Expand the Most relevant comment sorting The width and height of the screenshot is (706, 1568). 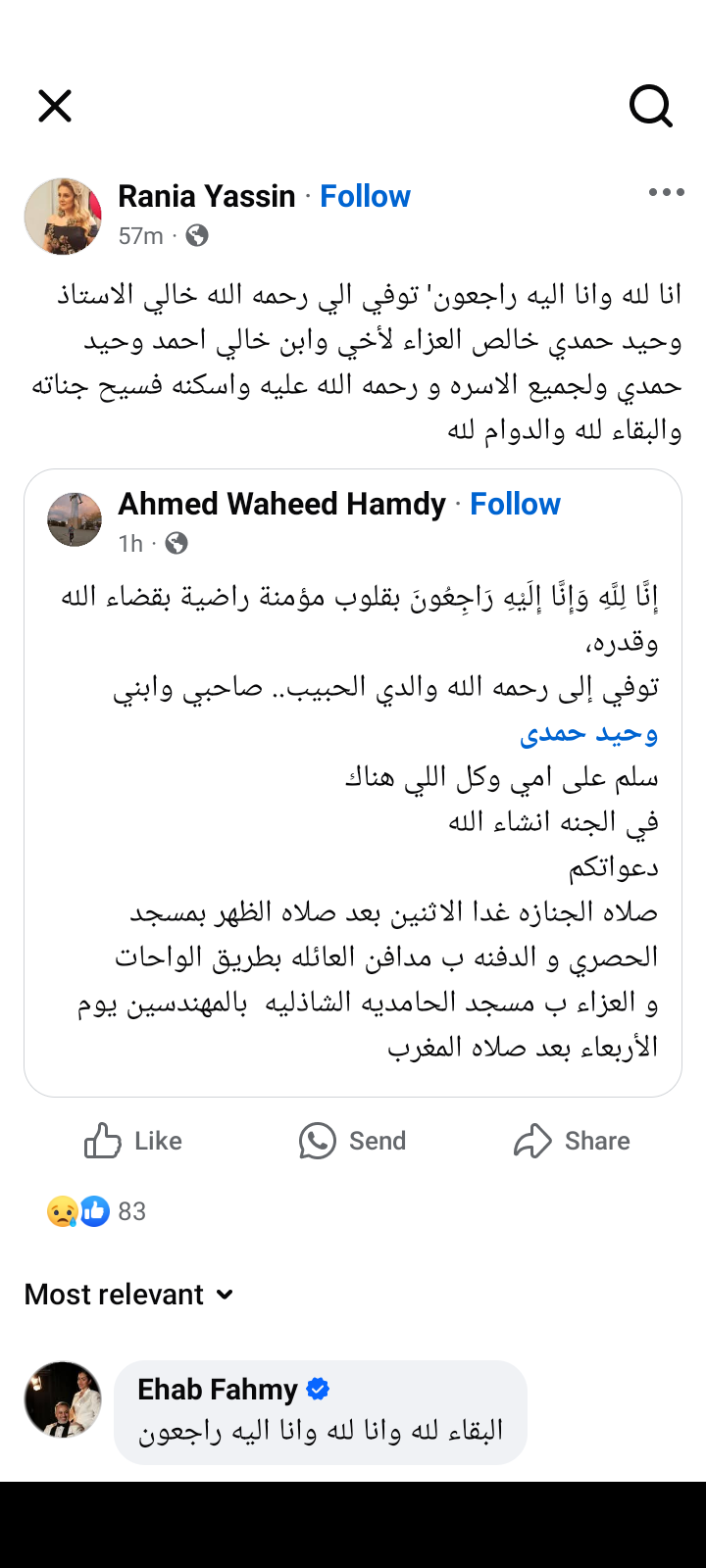coord(129,1295)
